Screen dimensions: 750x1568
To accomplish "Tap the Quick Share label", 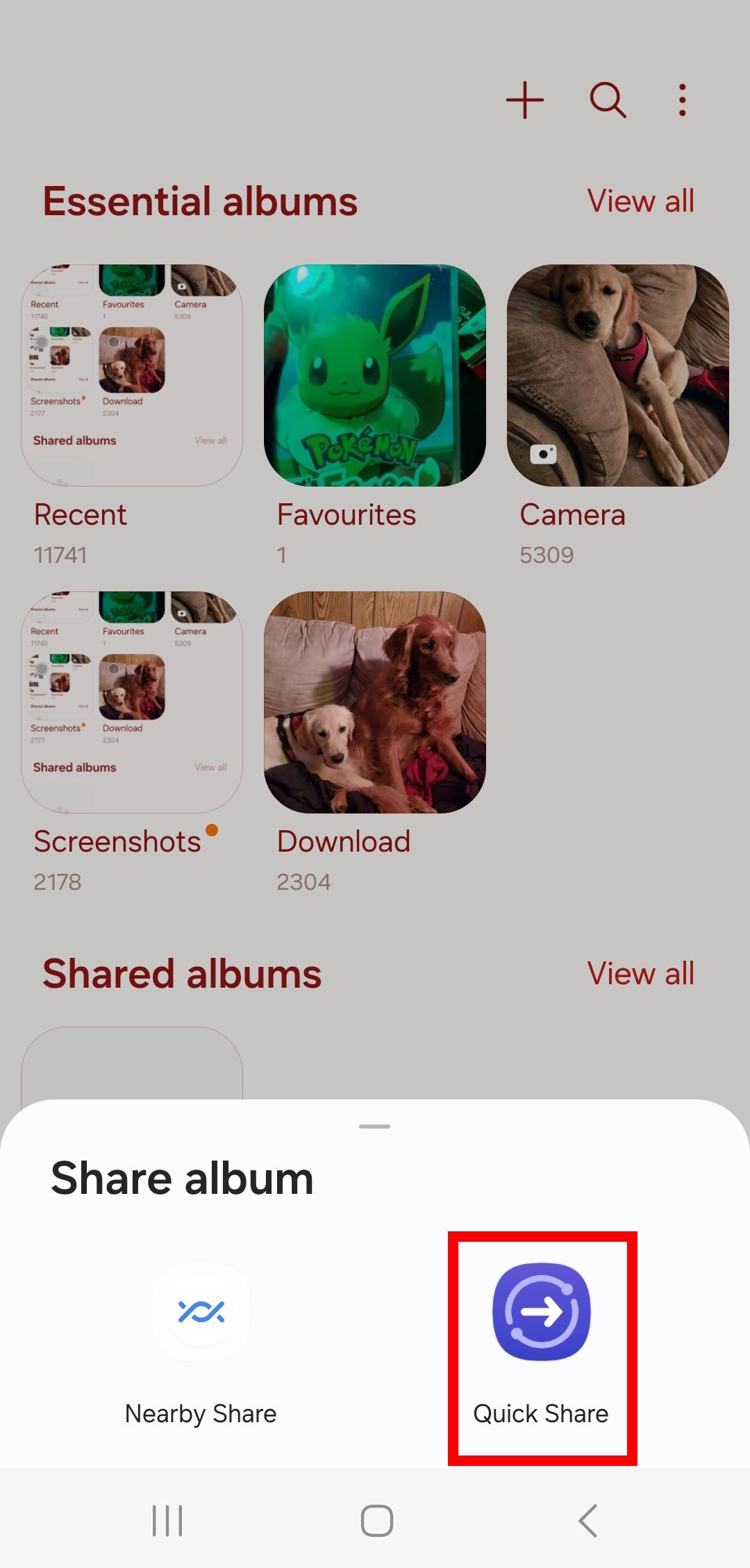I will click(x=541, y=1414).
